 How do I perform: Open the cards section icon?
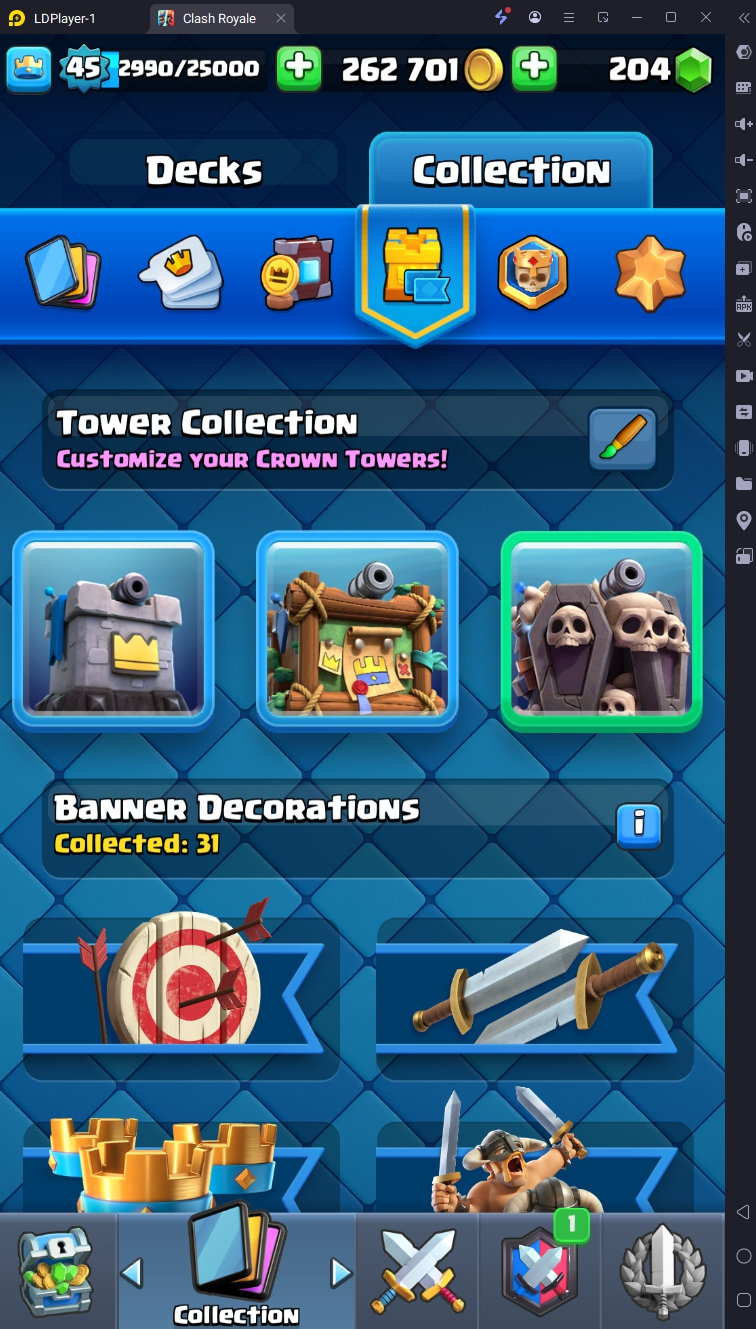click(x=63, y=271)
